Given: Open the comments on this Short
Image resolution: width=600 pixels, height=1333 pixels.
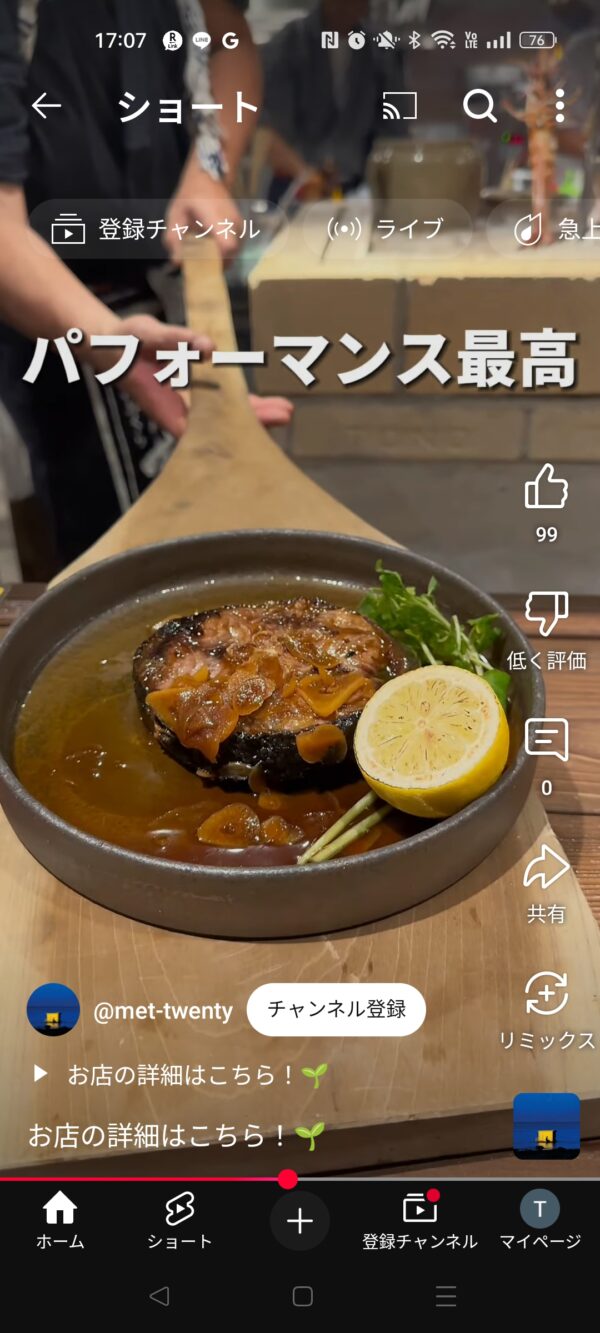Looking at the screenshot, I should tap(546, 741).
